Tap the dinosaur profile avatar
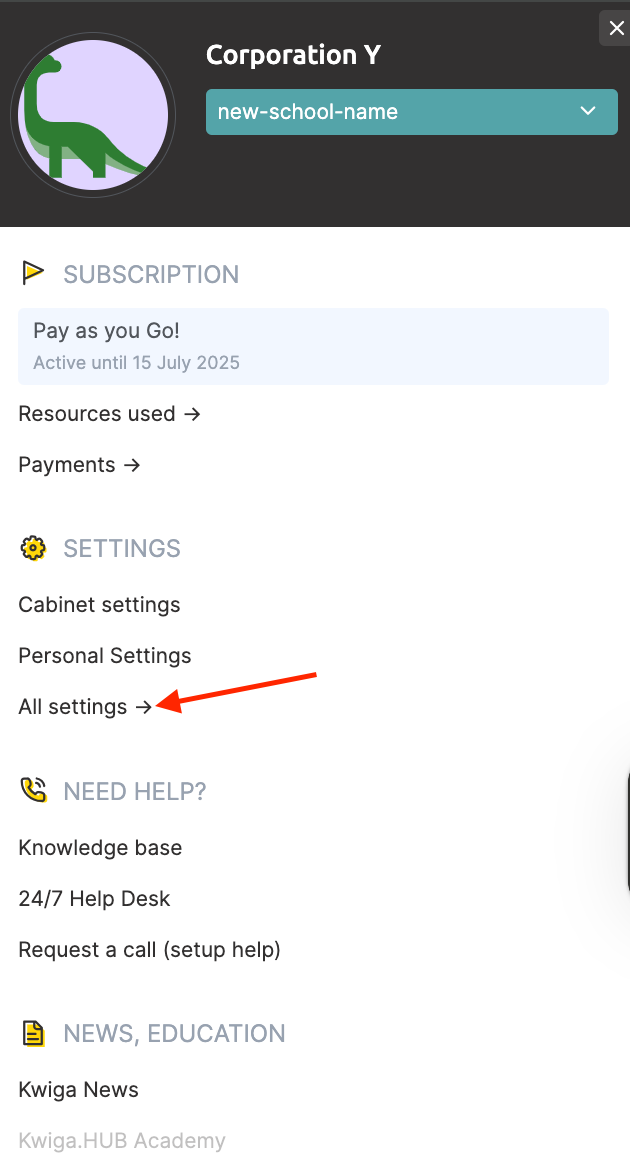This screenshot has width=630, height=1172. [93, 115]
